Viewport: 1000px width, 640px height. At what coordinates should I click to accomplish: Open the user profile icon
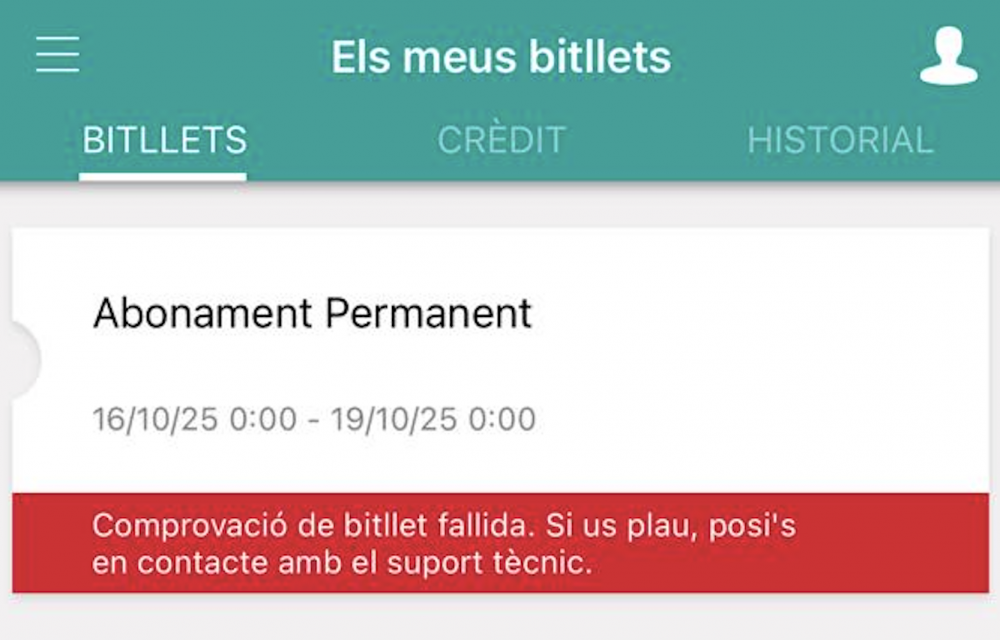[x=947, y=56]
